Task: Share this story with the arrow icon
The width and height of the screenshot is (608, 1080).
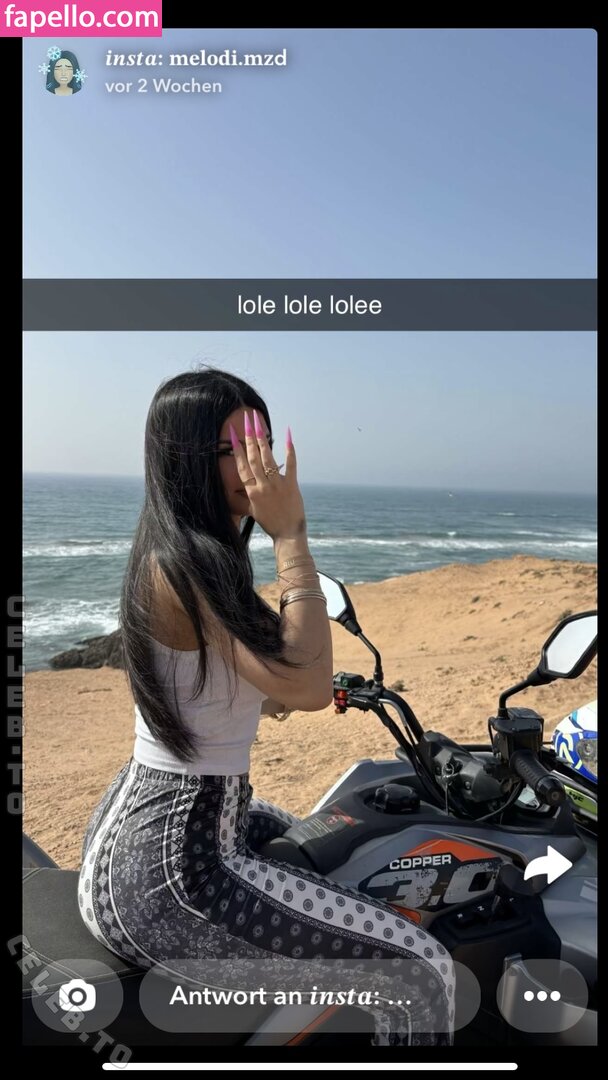Action: (547, 866)
